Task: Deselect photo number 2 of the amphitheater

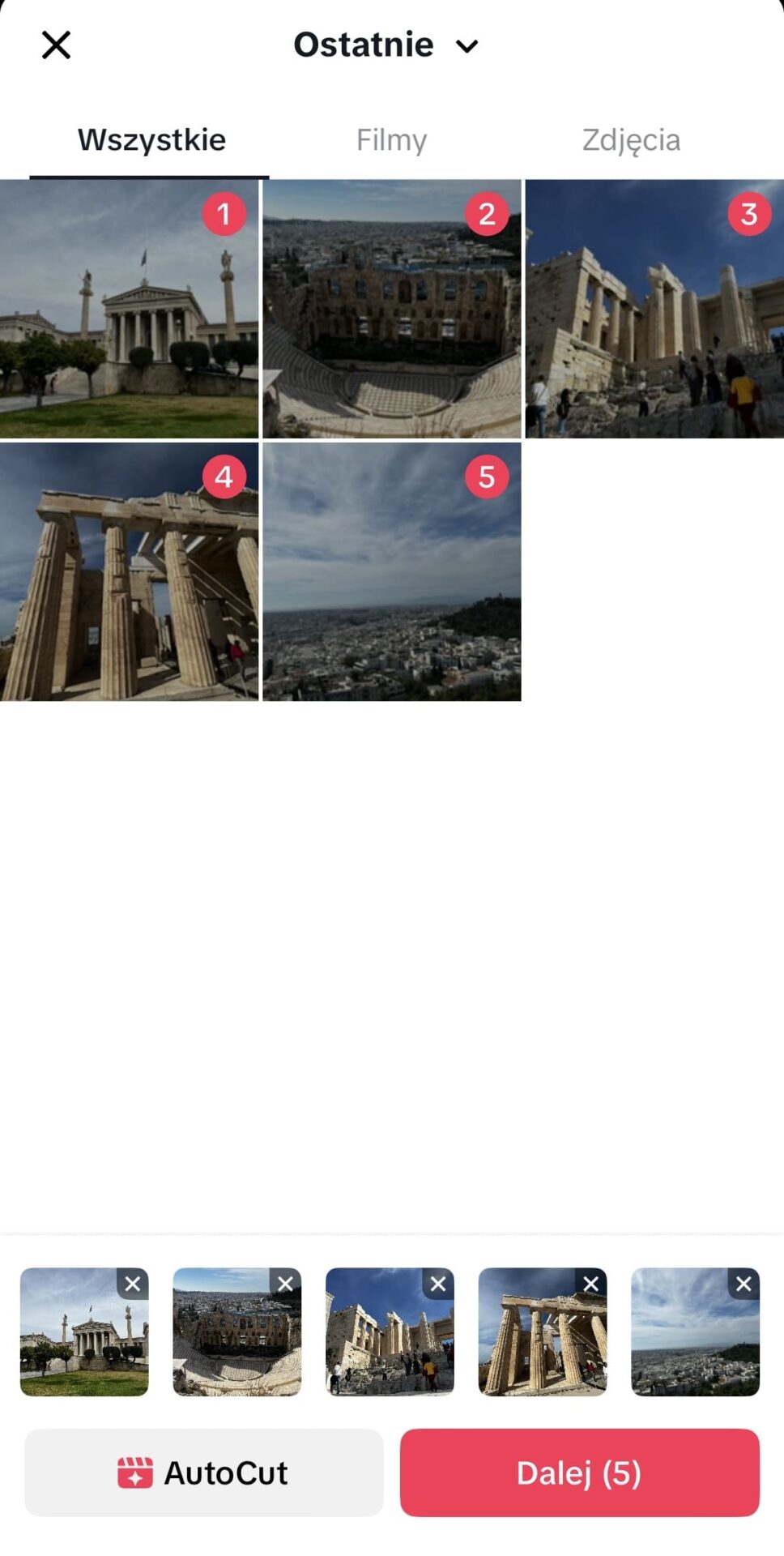Action: (486, 214)
